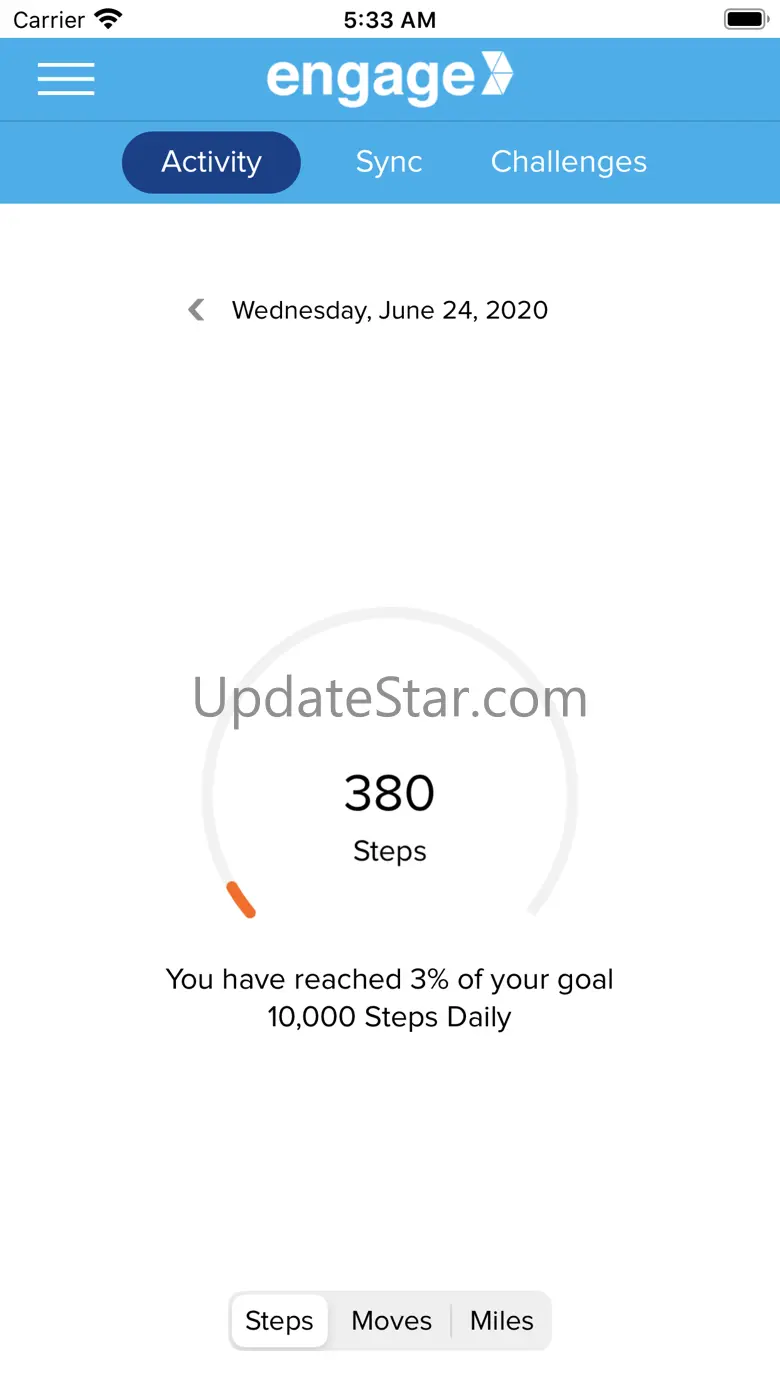The width and height of the screenshot is (780, 1387).
Task: Show activity in Miles
Action: pyautogui.click(x=501, y=1320)
